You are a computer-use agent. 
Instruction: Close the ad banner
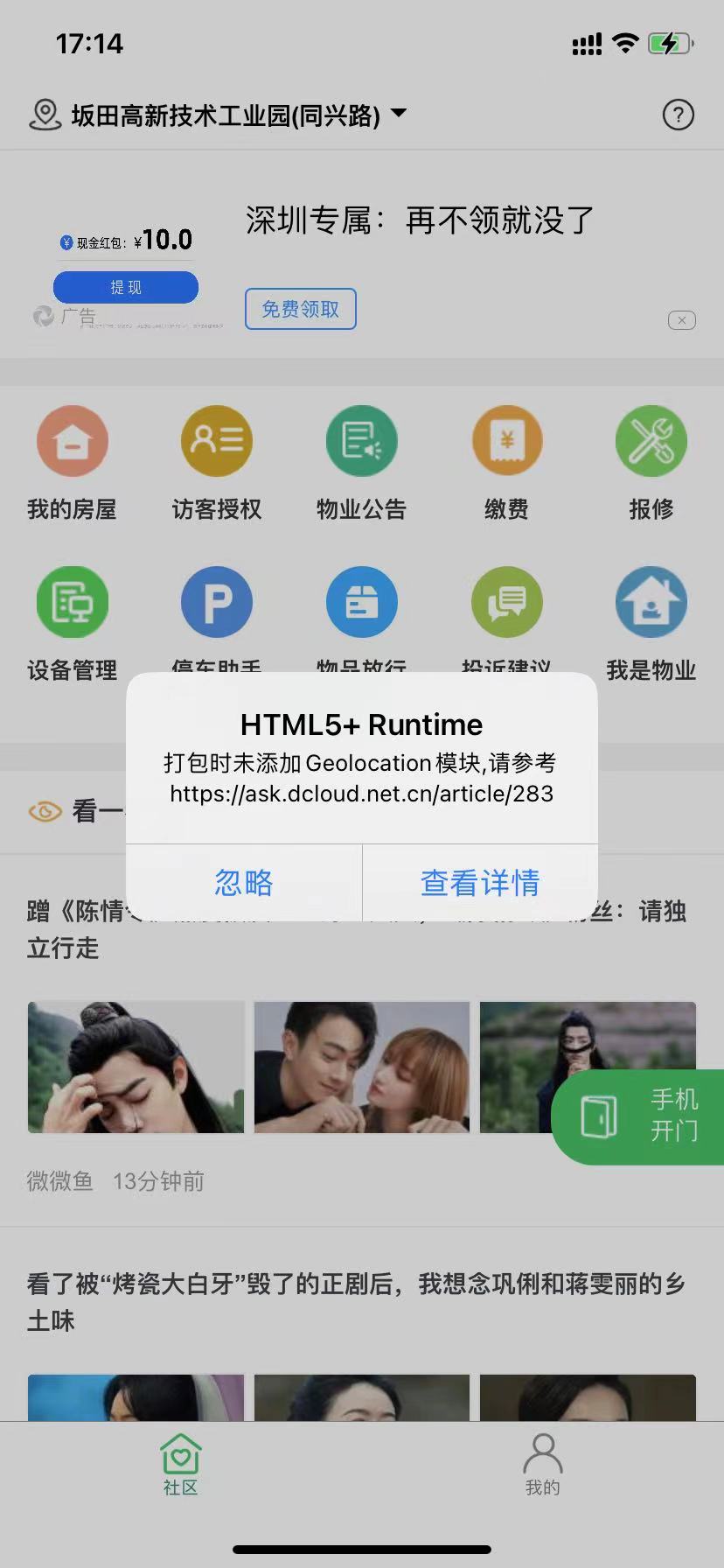coord(681,320)
